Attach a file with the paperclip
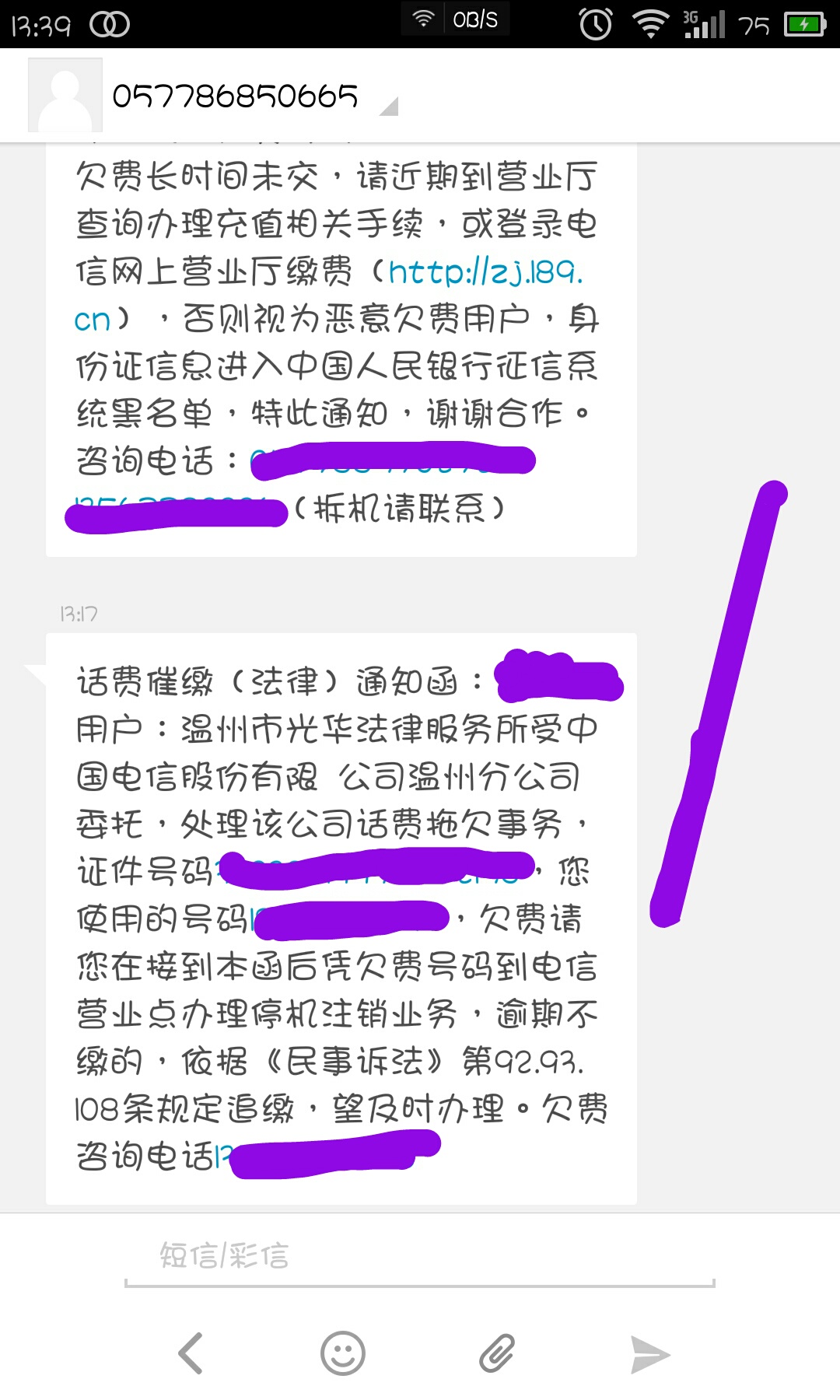 click(x=497, y=1353)
